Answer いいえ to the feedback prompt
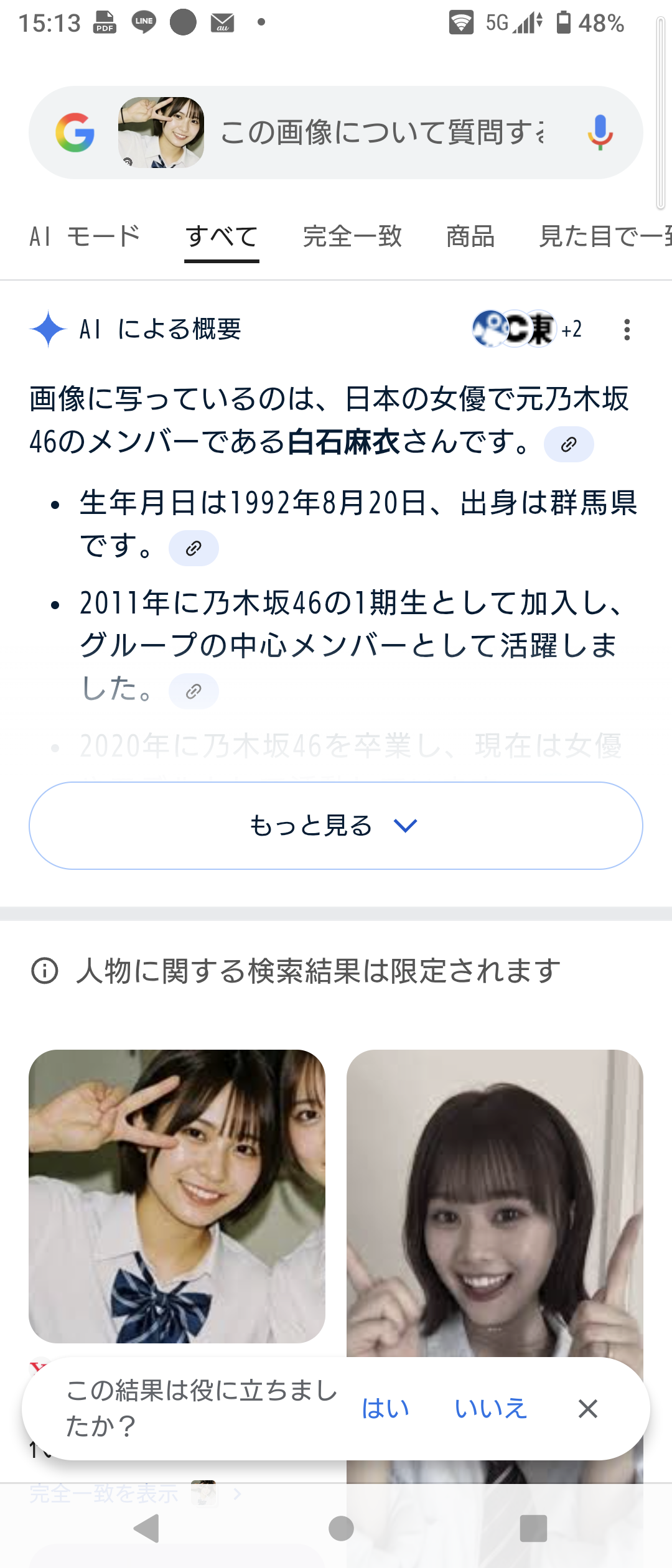Viewport: 672px width, 1568px height. (x=490, y=1408)
